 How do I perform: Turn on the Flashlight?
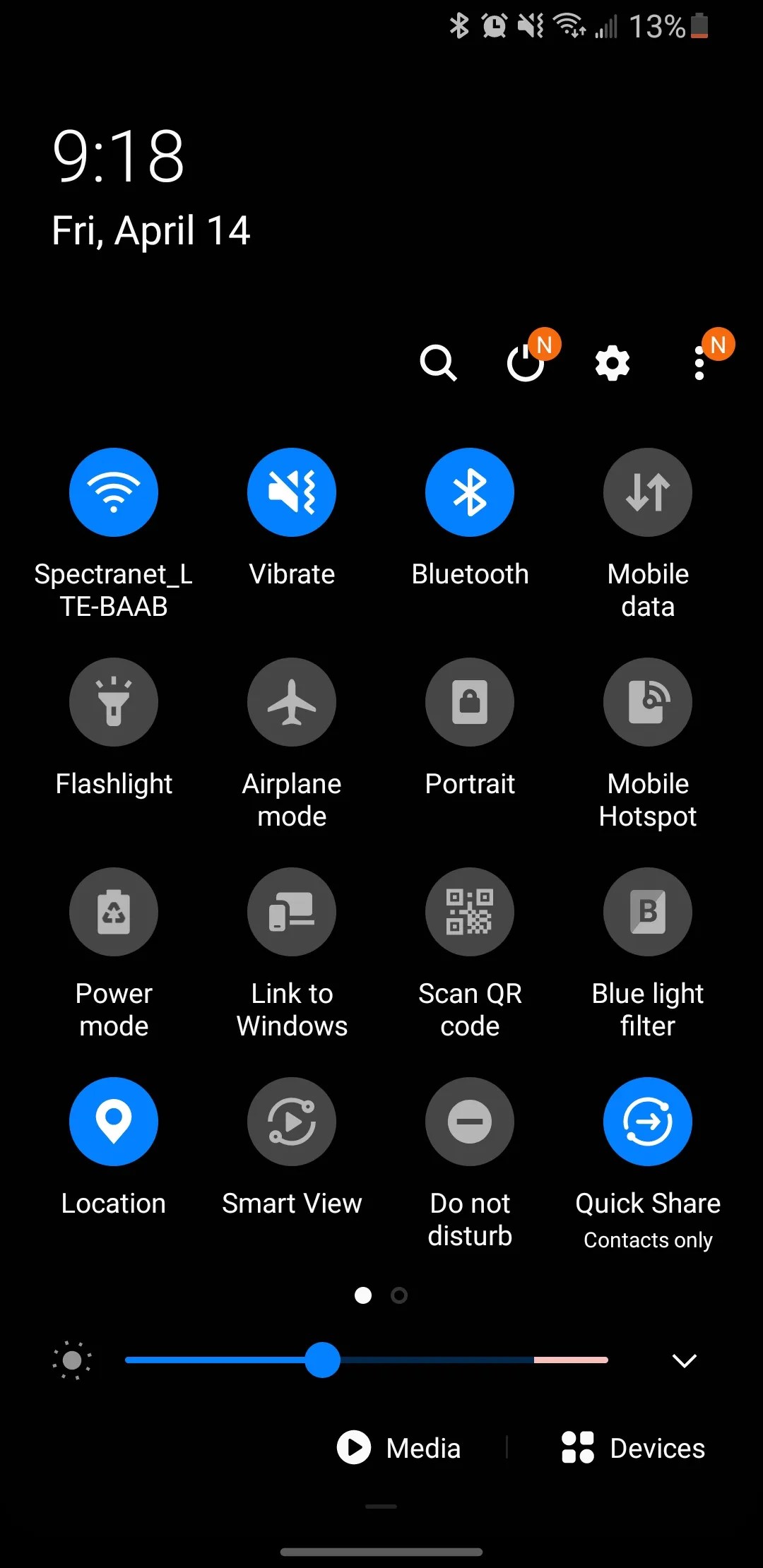114,702
